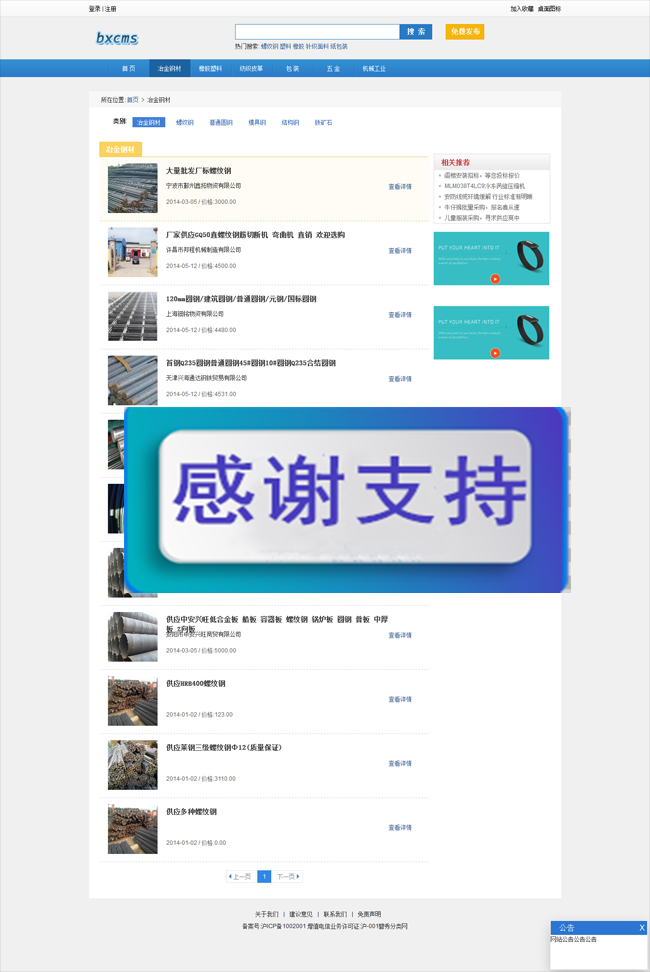
Task: Tap the 加入收藏 link
Action: click(521, 9)
